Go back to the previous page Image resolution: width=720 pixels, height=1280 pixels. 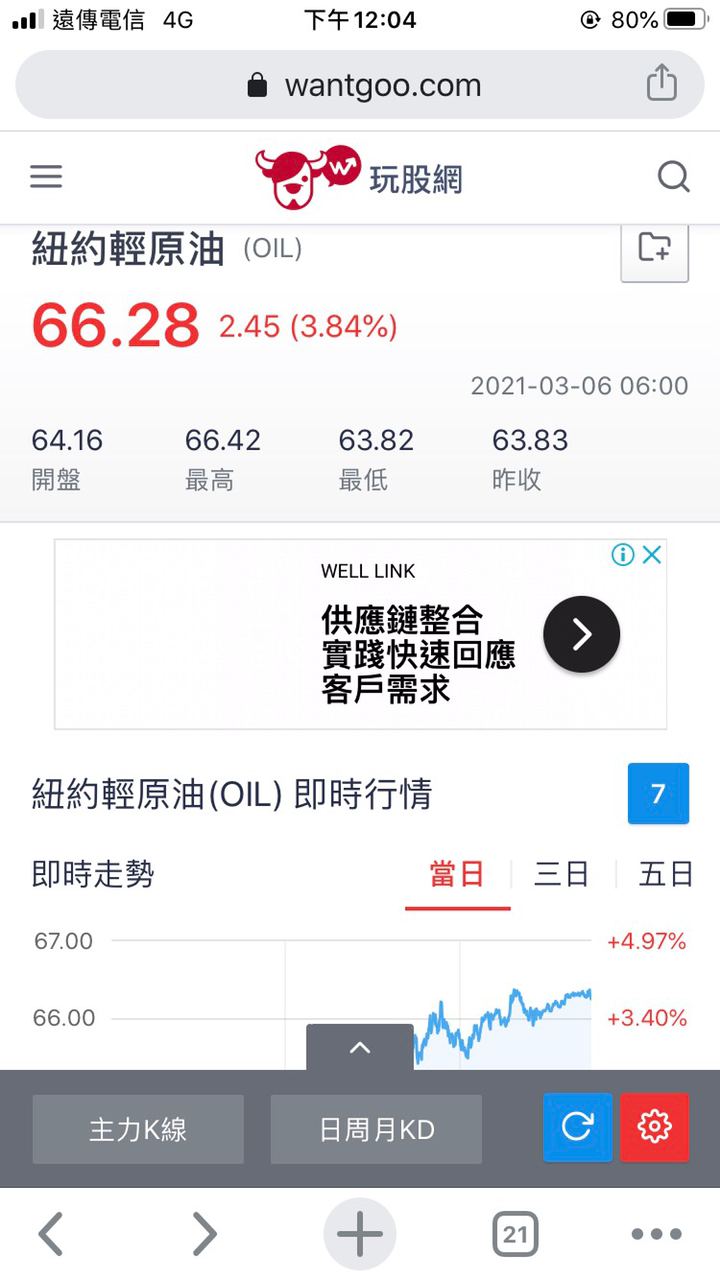[52, 1234]
